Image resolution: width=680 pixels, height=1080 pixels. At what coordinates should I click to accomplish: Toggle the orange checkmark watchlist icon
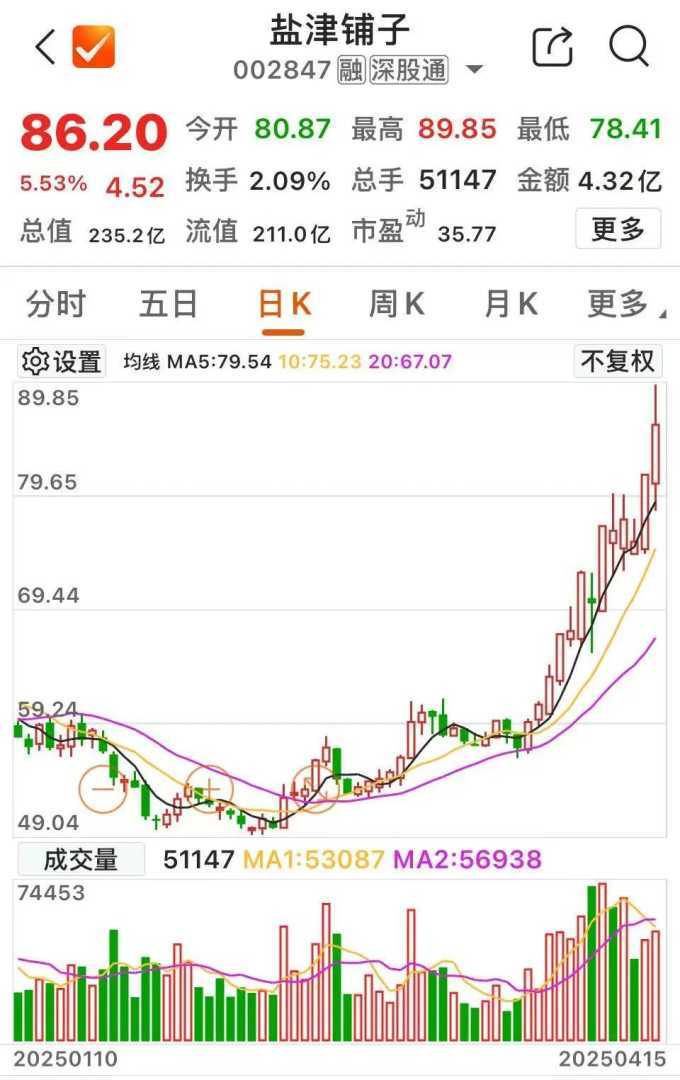pyautogui.click(x=93, y=46)
